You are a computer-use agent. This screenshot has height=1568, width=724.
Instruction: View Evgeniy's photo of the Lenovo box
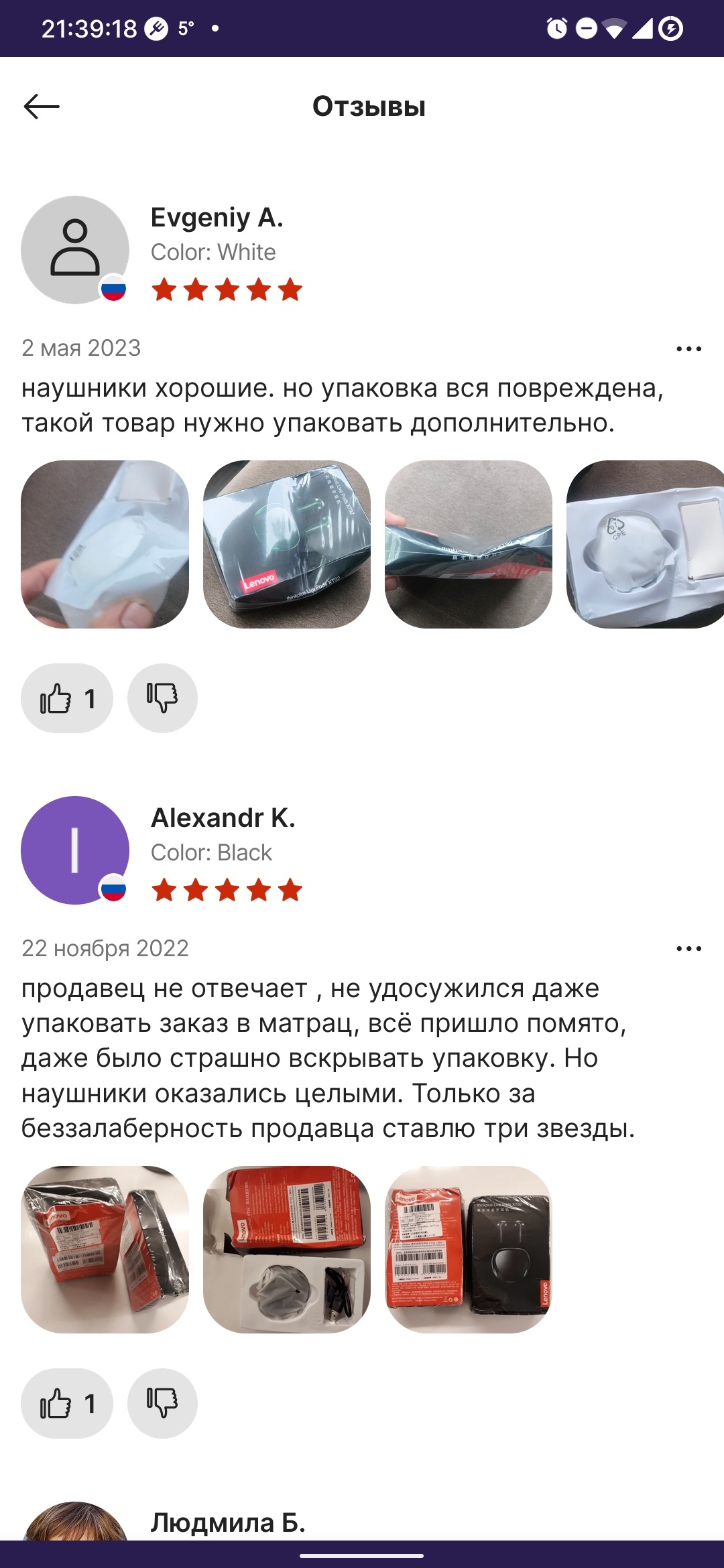pyautogui.click(x=286, y=544)
